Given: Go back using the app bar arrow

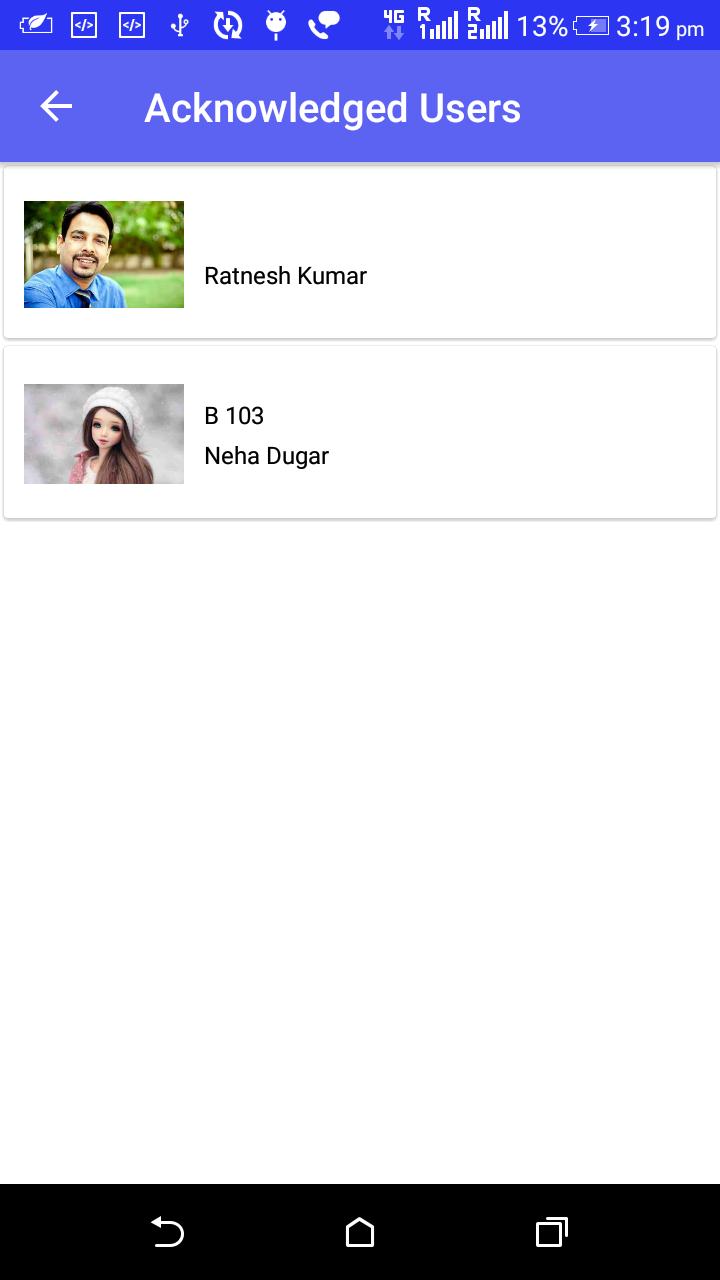Looking at the screenshot, I should pos(56,107).
